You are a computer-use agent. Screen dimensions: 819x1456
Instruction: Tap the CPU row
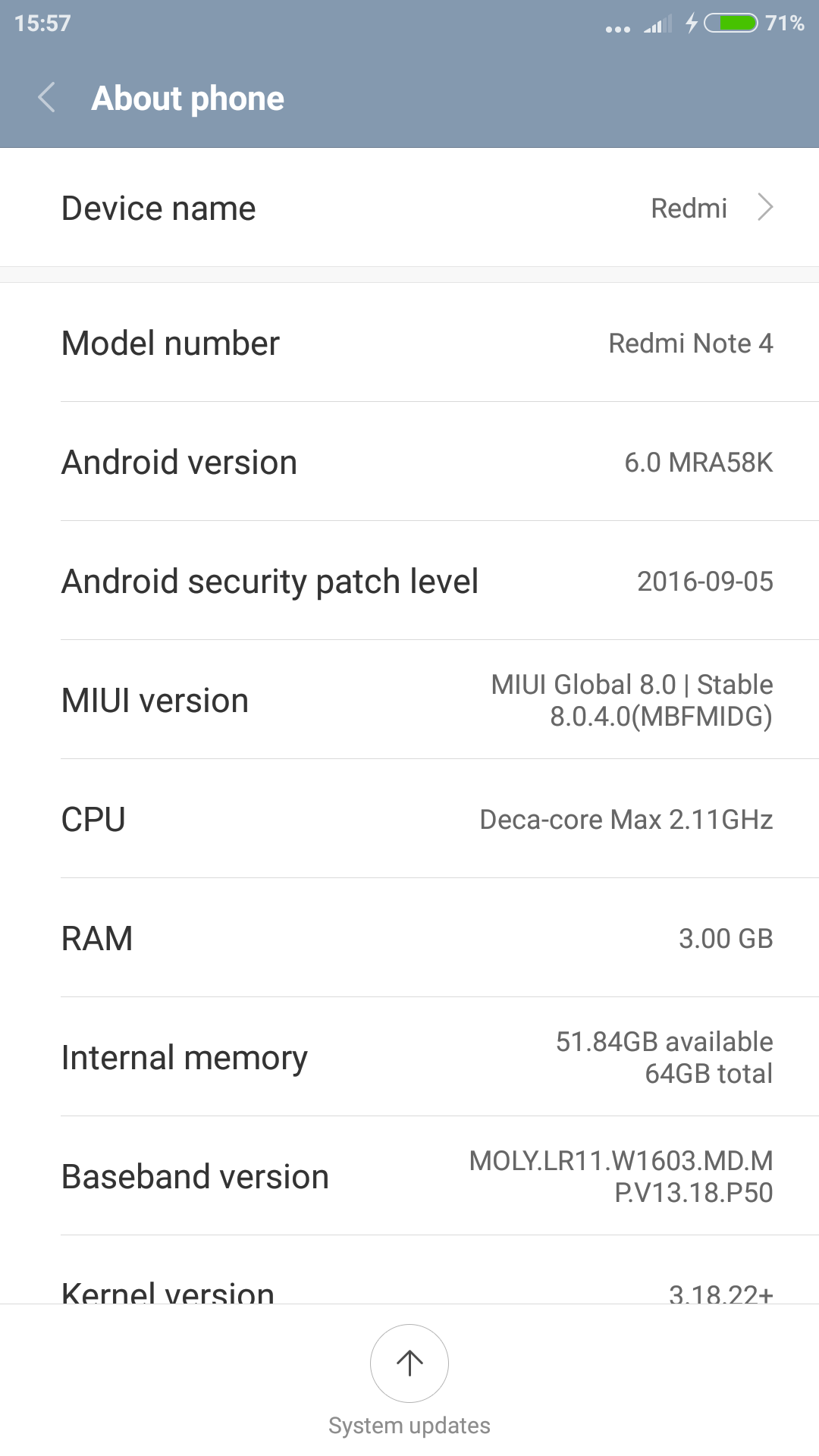[409, 819]
